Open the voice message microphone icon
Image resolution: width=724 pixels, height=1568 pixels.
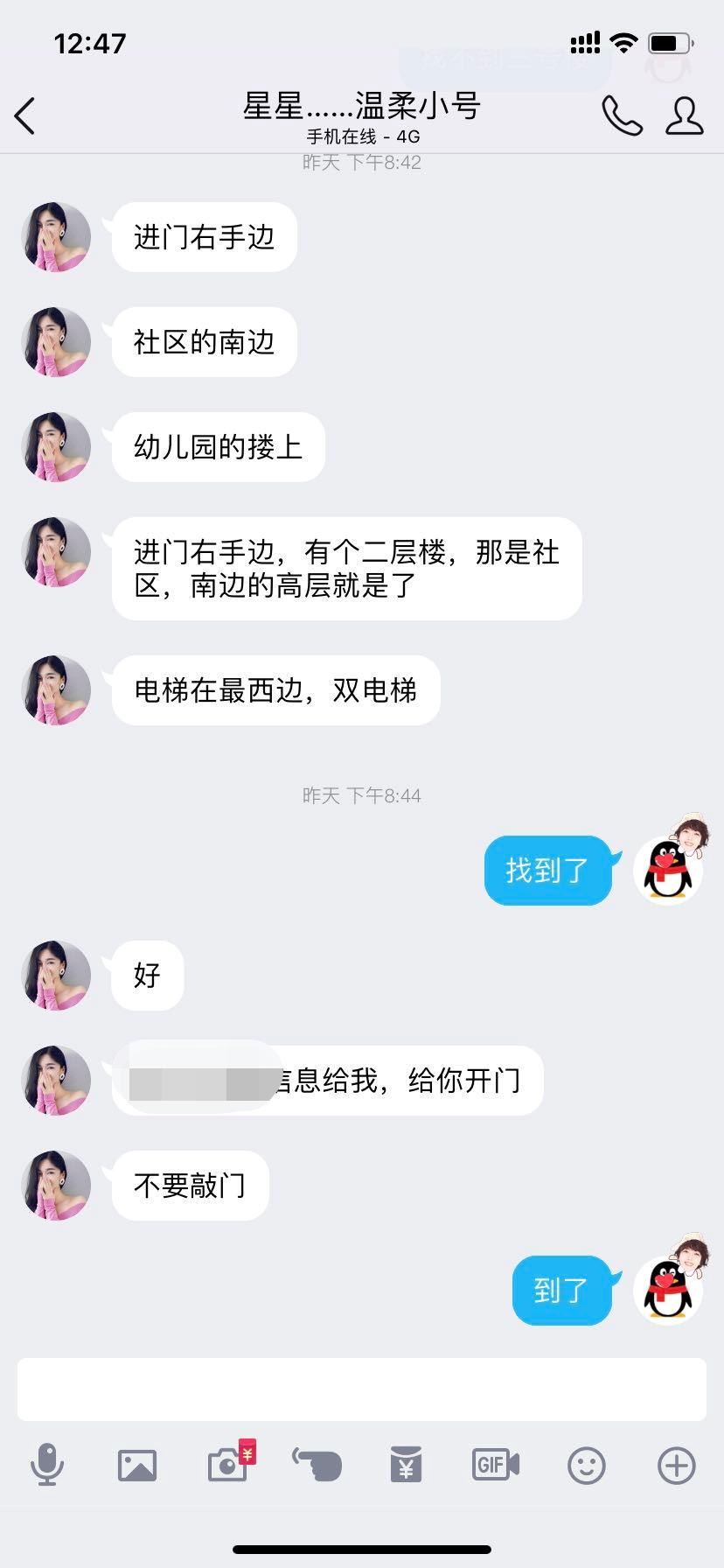48,1466
